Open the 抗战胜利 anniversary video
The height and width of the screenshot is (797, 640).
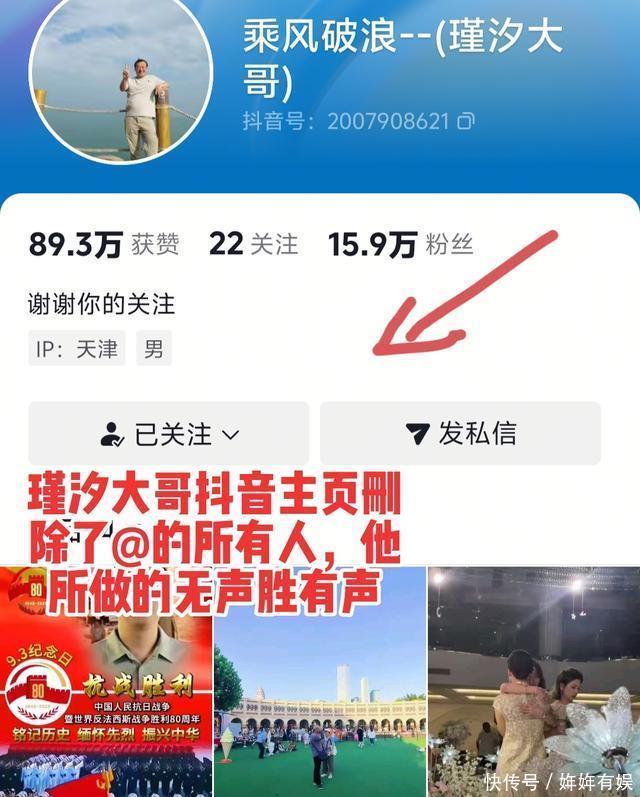pos(105,690)
